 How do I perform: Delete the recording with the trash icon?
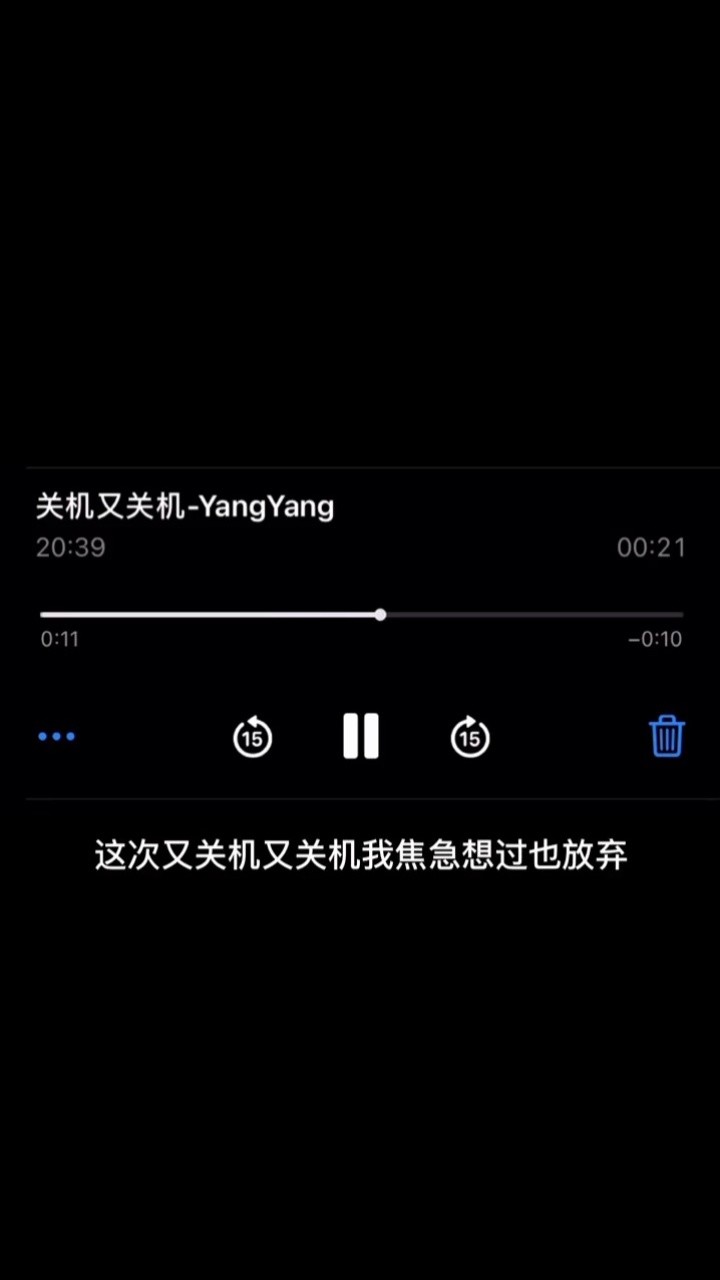point(666,736)
